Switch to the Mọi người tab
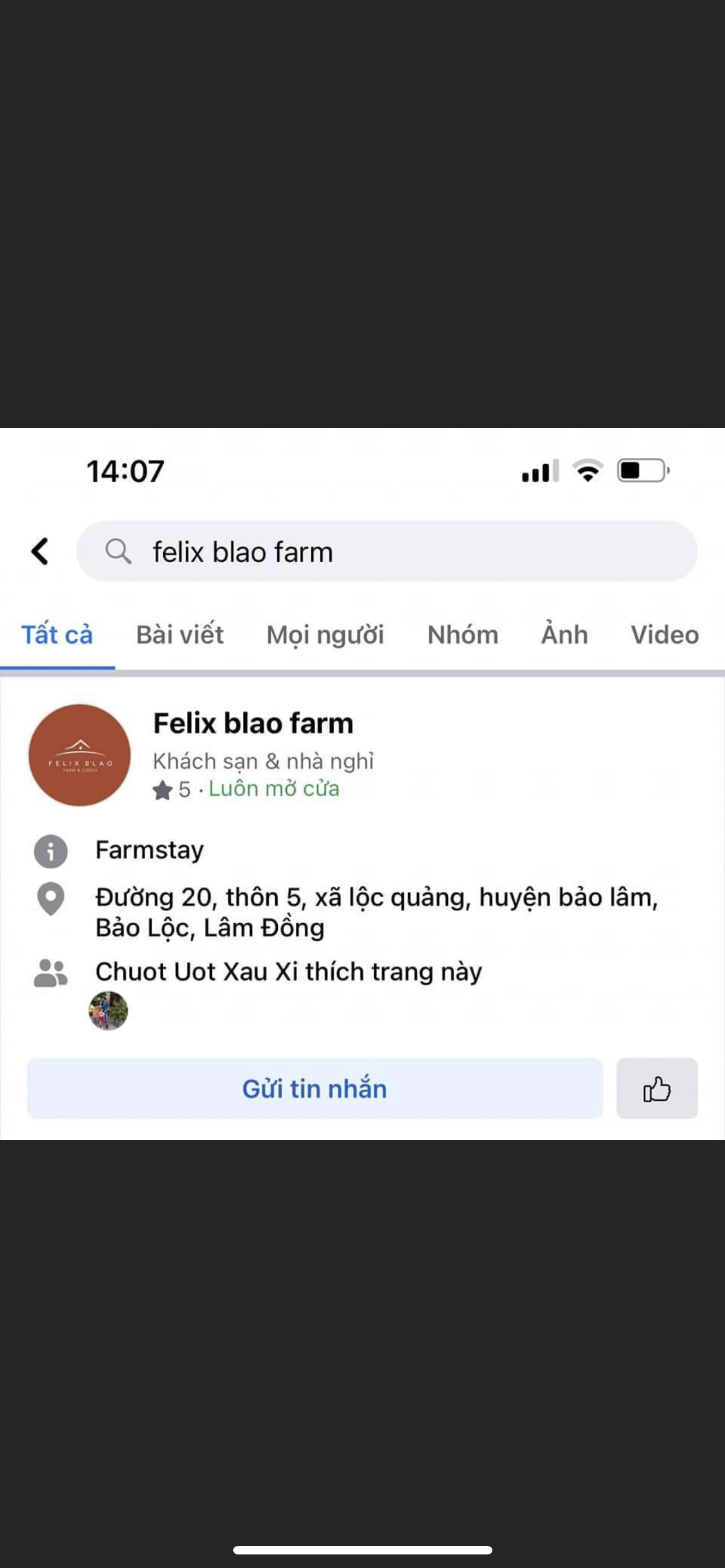Image resolution: width=725 pixels, height=1568 pixels. point(325,635)
